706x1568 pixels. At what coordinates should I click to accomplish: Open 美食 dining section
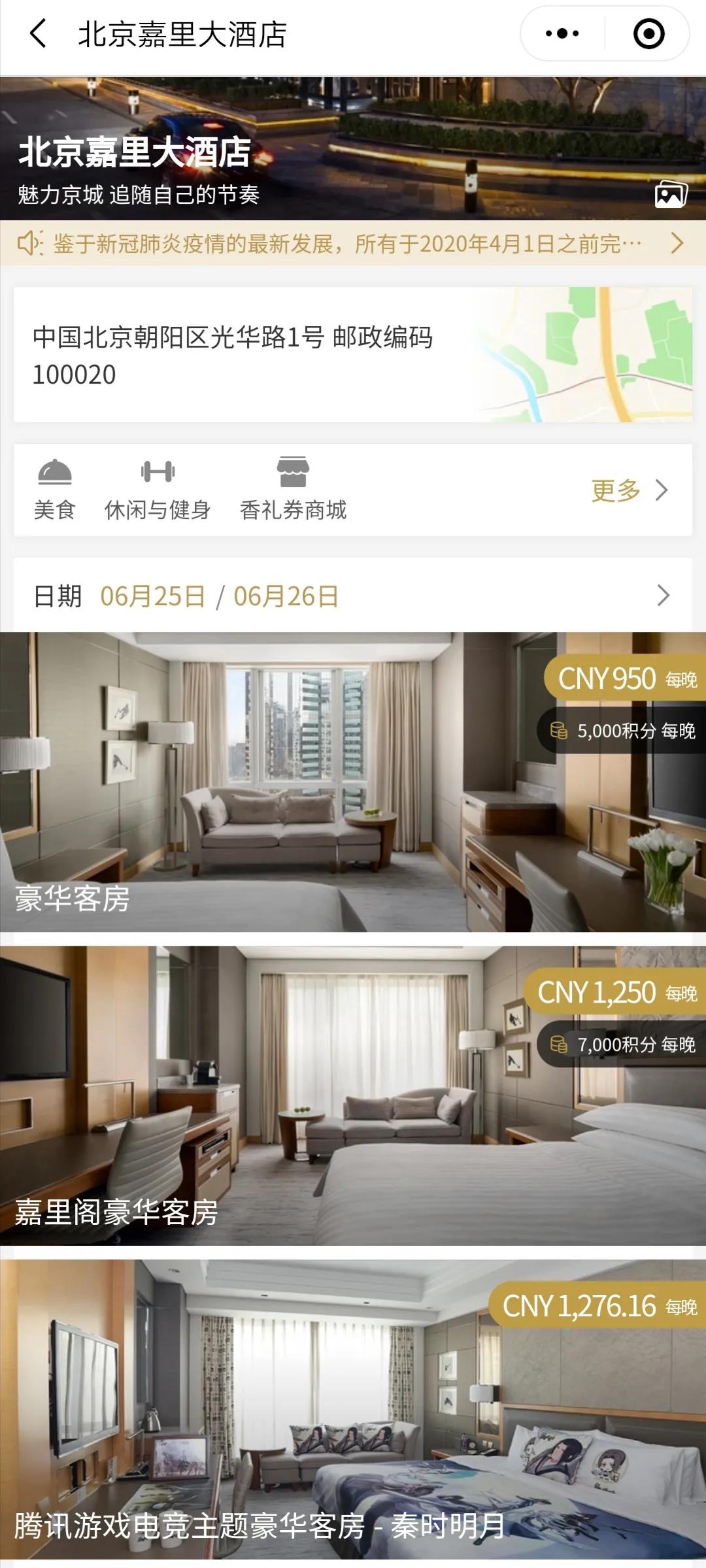pos(55,490)
